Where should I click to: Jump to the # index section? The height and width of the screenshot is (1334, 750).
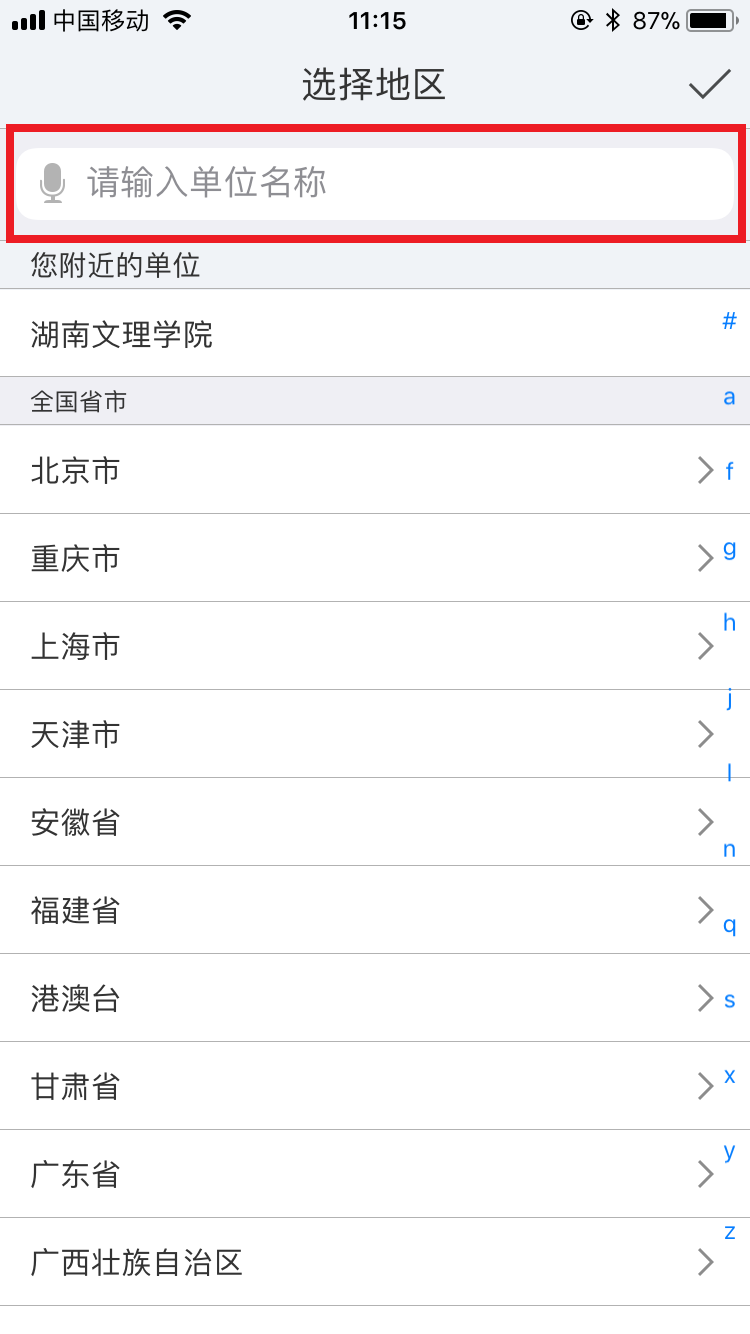pos(730,321)
